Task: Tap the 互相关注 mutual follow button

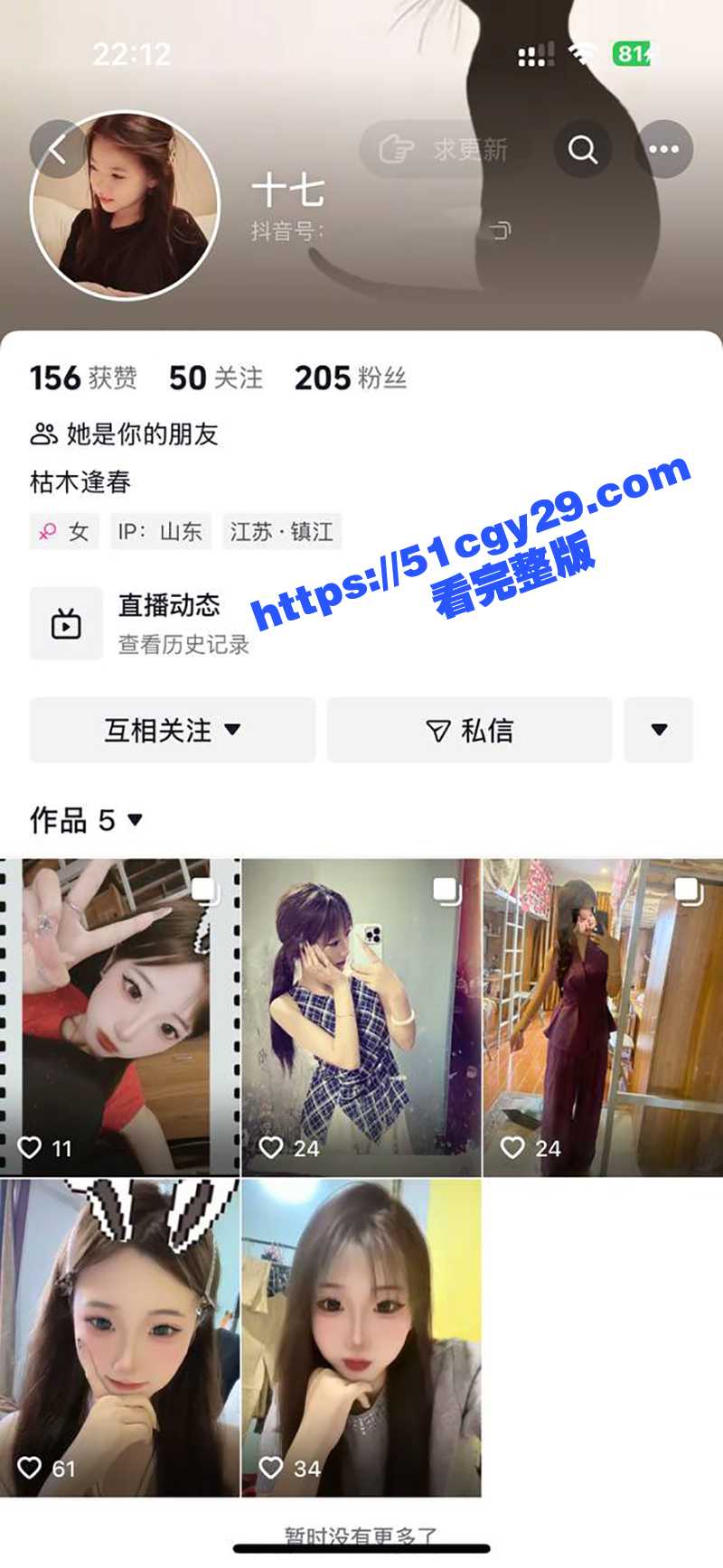Action: point(173,730)
